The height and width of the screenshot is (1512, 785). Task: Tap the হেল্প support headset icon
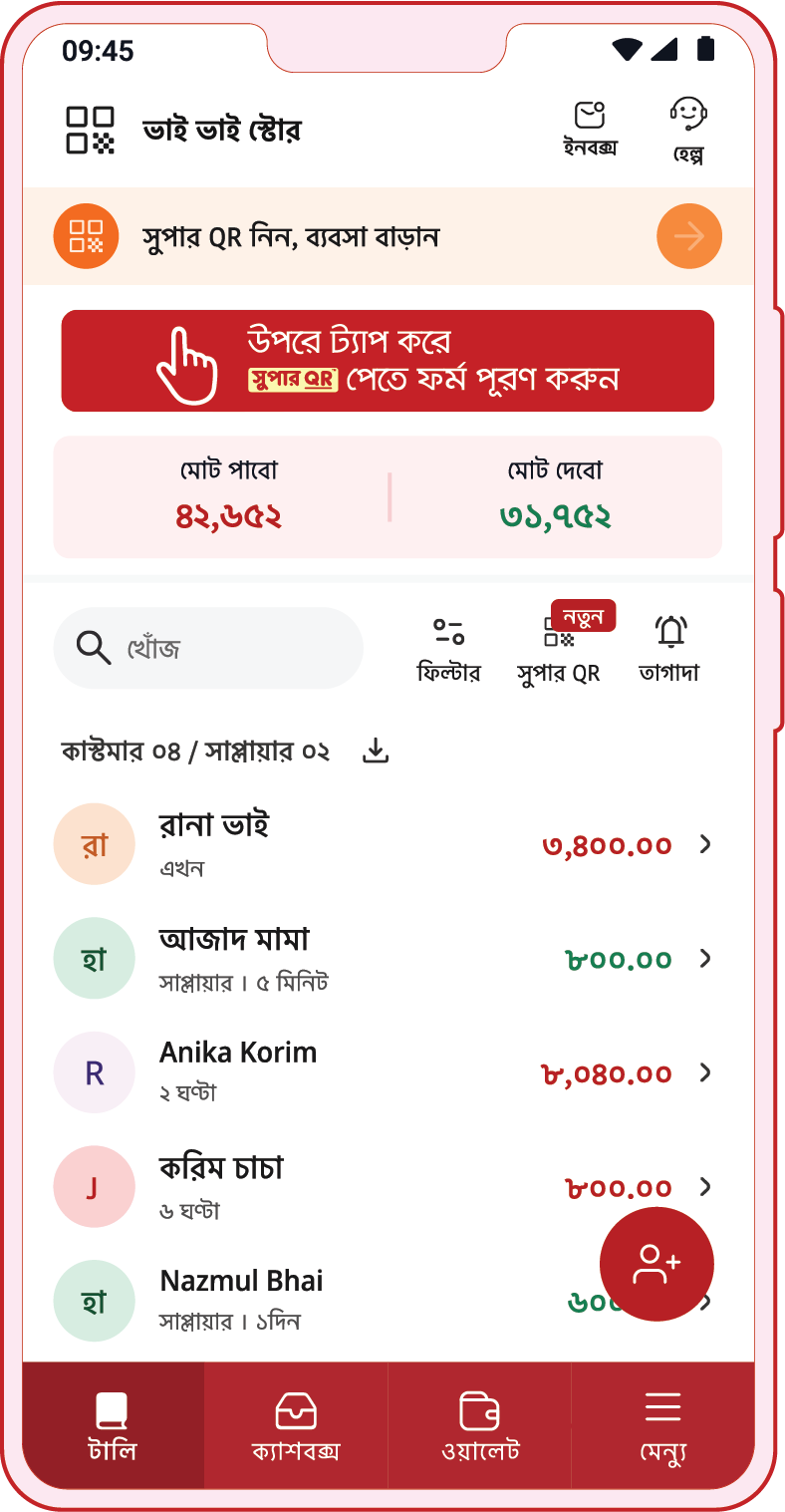point(687,115)
